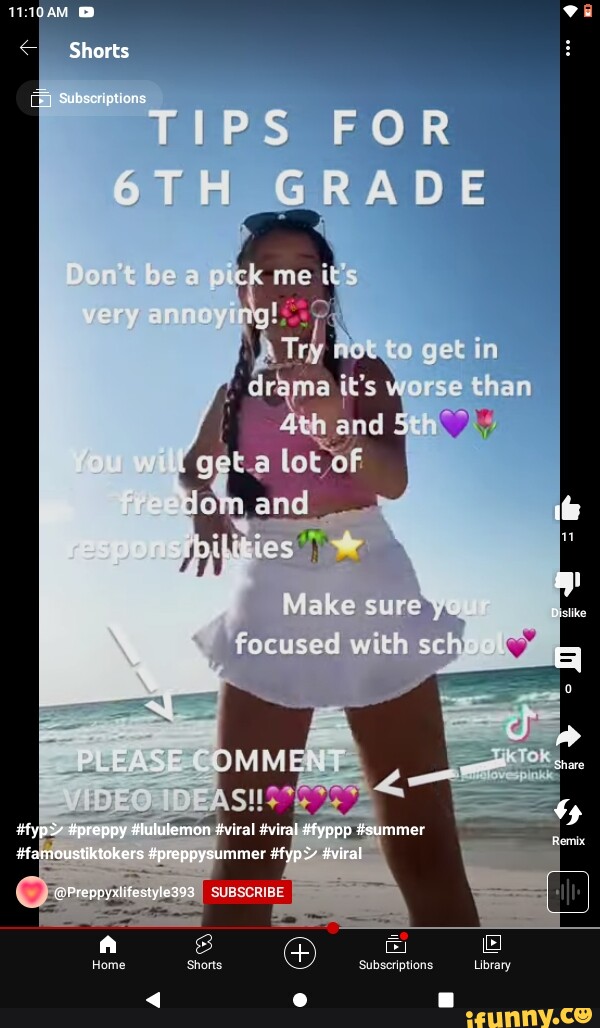Dislike this Short

(x=567, y=586)
